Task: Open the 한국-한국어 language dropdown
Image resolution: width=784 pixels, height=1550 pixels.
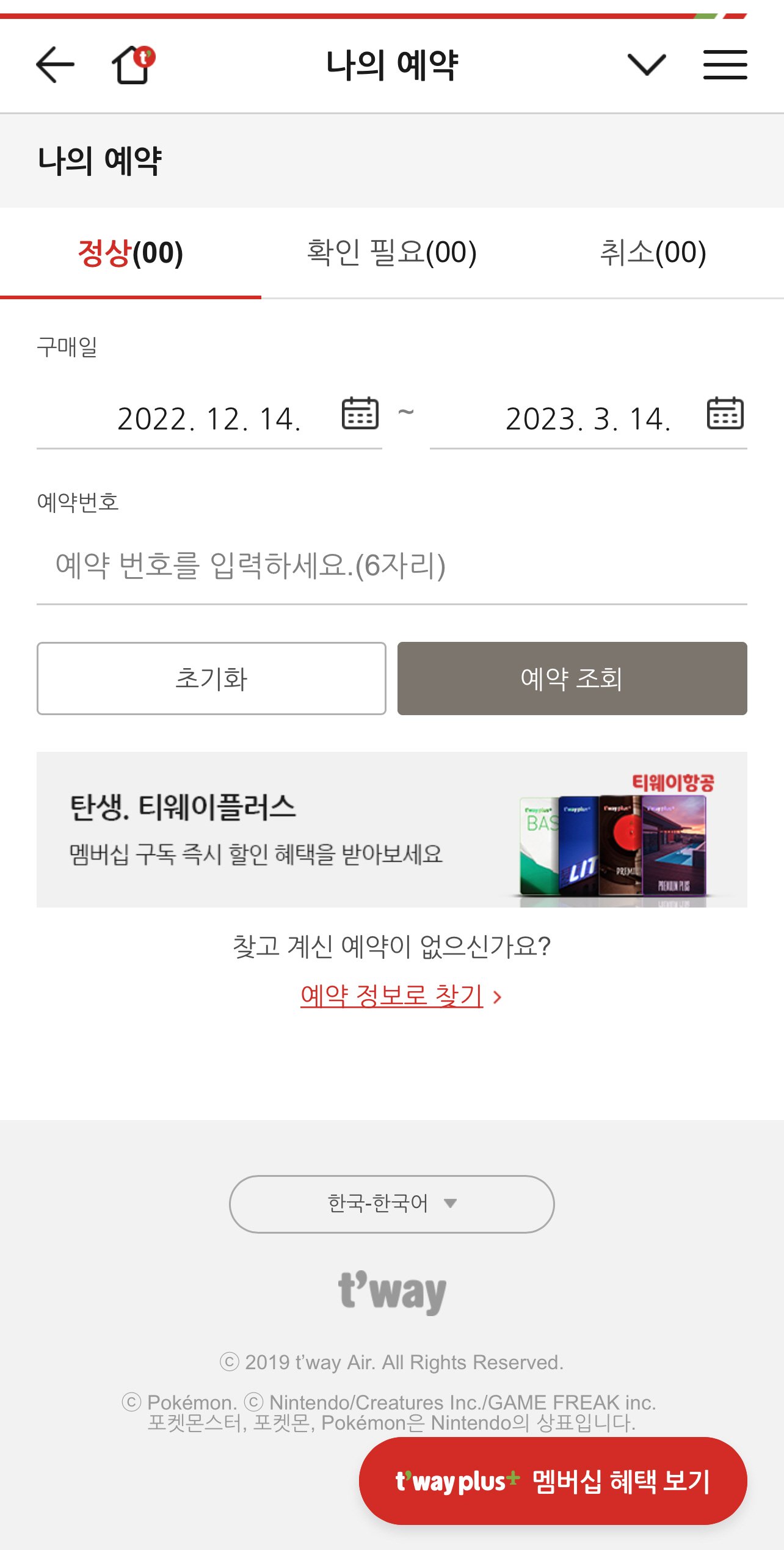Action: [x=391, y=1204]
